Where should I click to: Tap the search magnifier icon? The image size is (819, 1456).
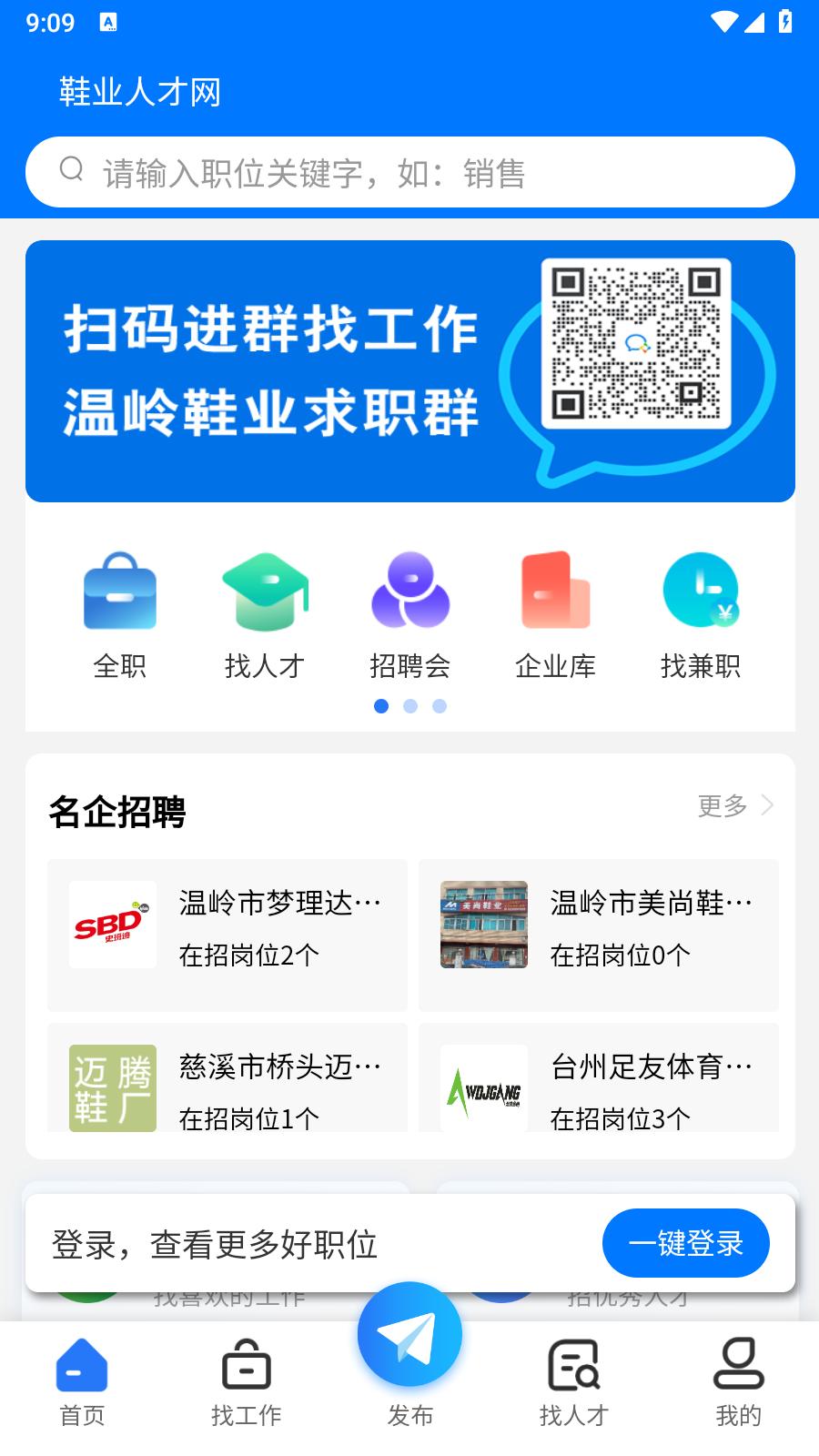click(x=72, y=169)
